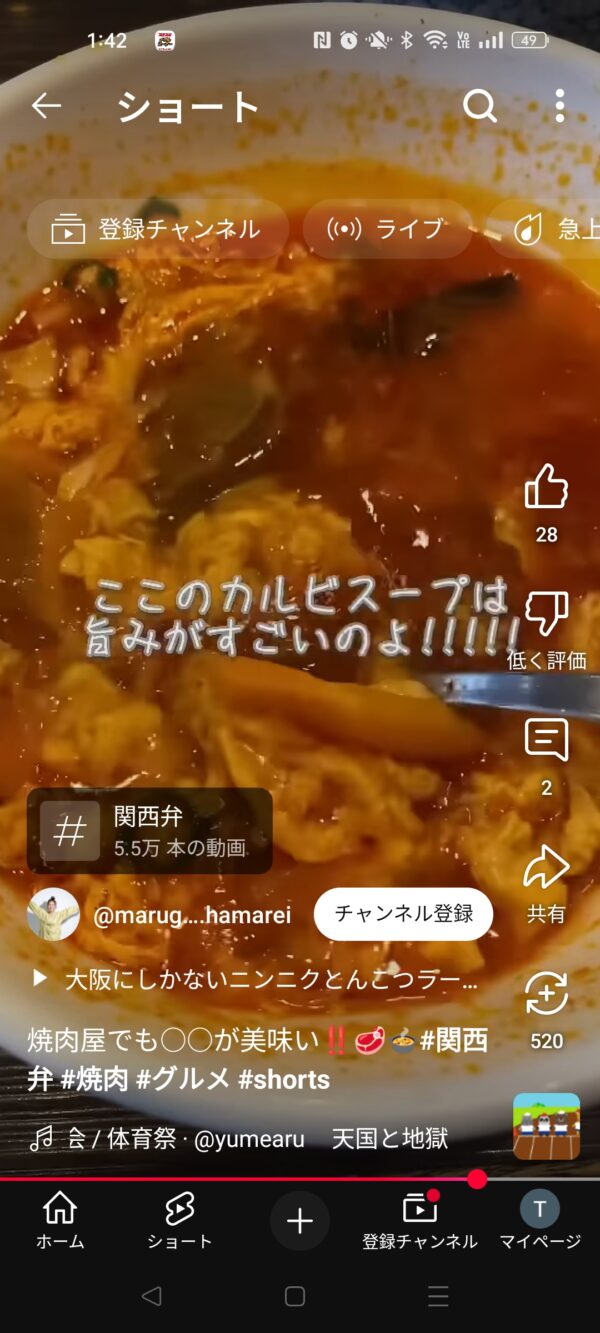600x1333 pixels.
Task: Go back with the top arrow
Action: click(x=46, y=106)
